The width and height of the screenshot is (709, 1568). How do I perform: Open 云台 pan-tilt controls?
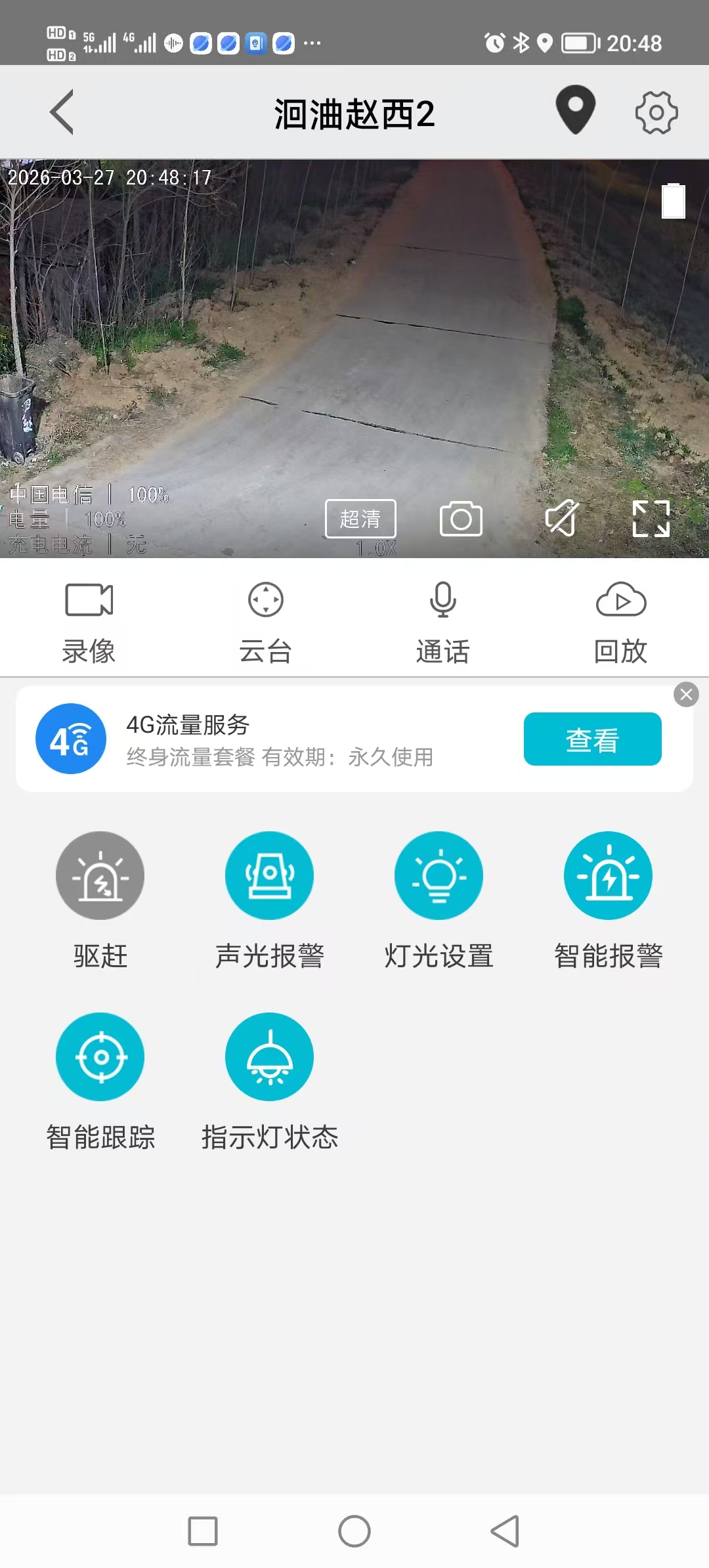click(x=266, y=621)
